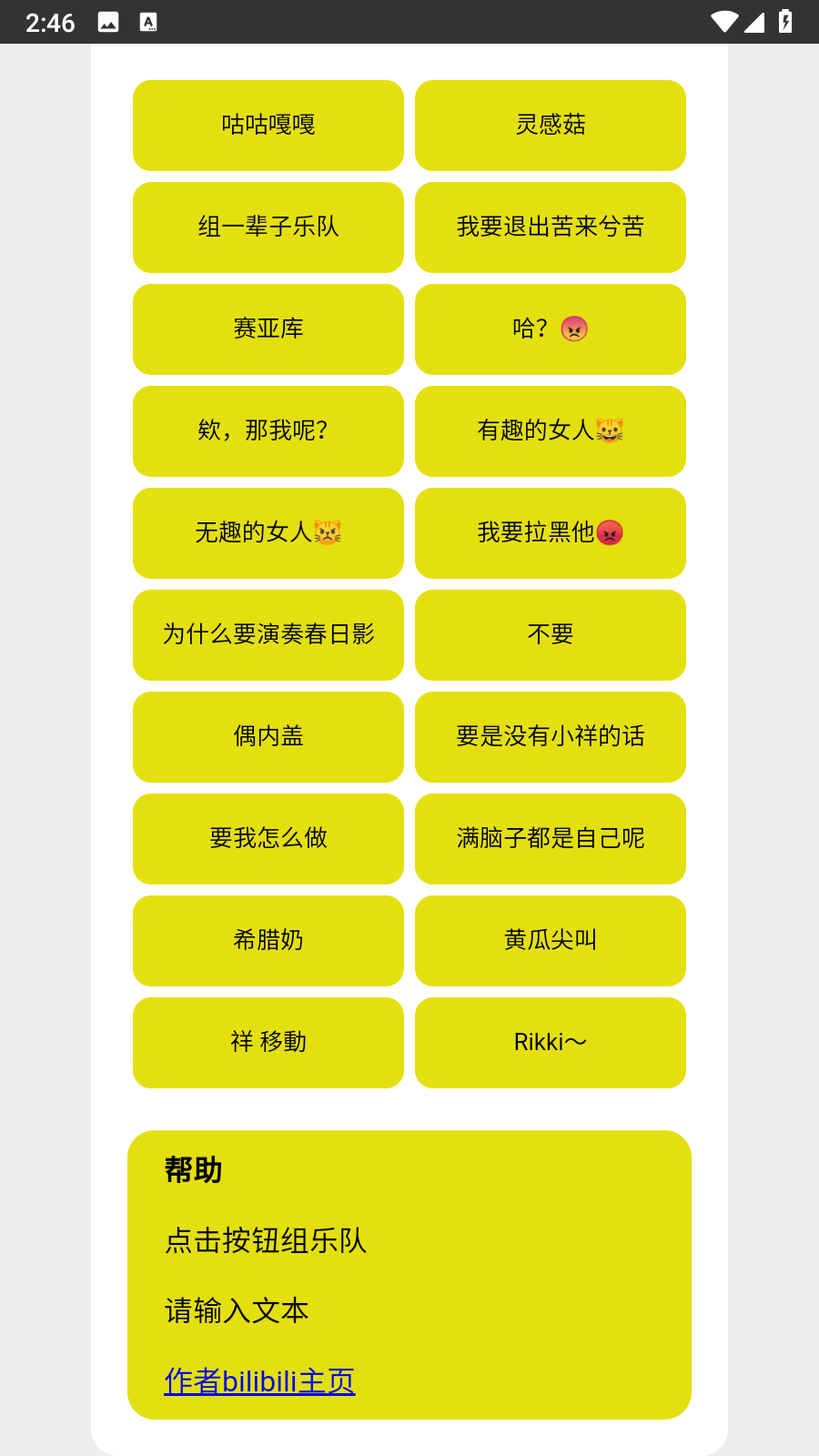The width and height of the screenshot is (819, 1456).
Task: Click the 哈? 😡 button
Action: coord(550,329)
